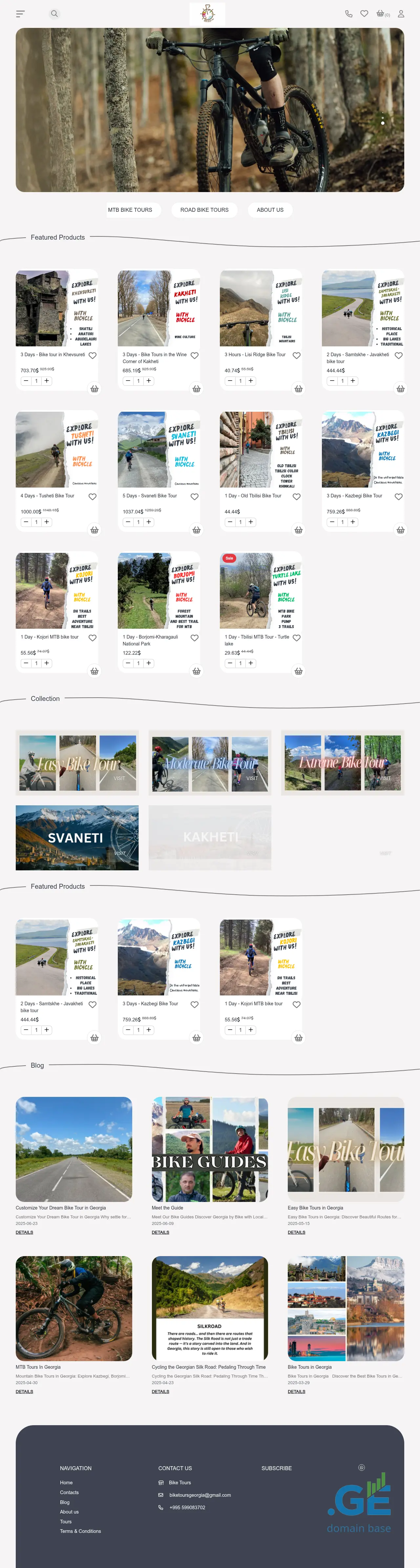Open Terms & Conditions footer link
This screenshot has width=420, height=1568.
coord(80,1531)
